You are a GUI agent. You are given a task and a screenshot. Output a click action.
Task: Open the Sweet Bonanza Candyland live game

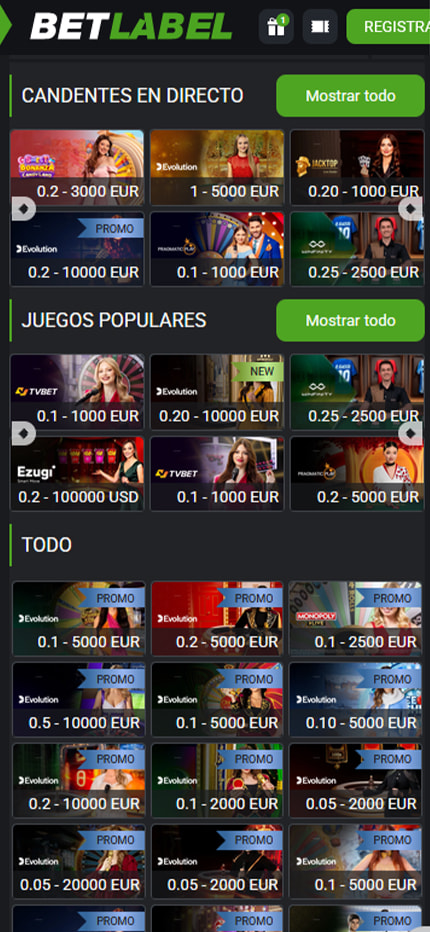pos(77,168)
